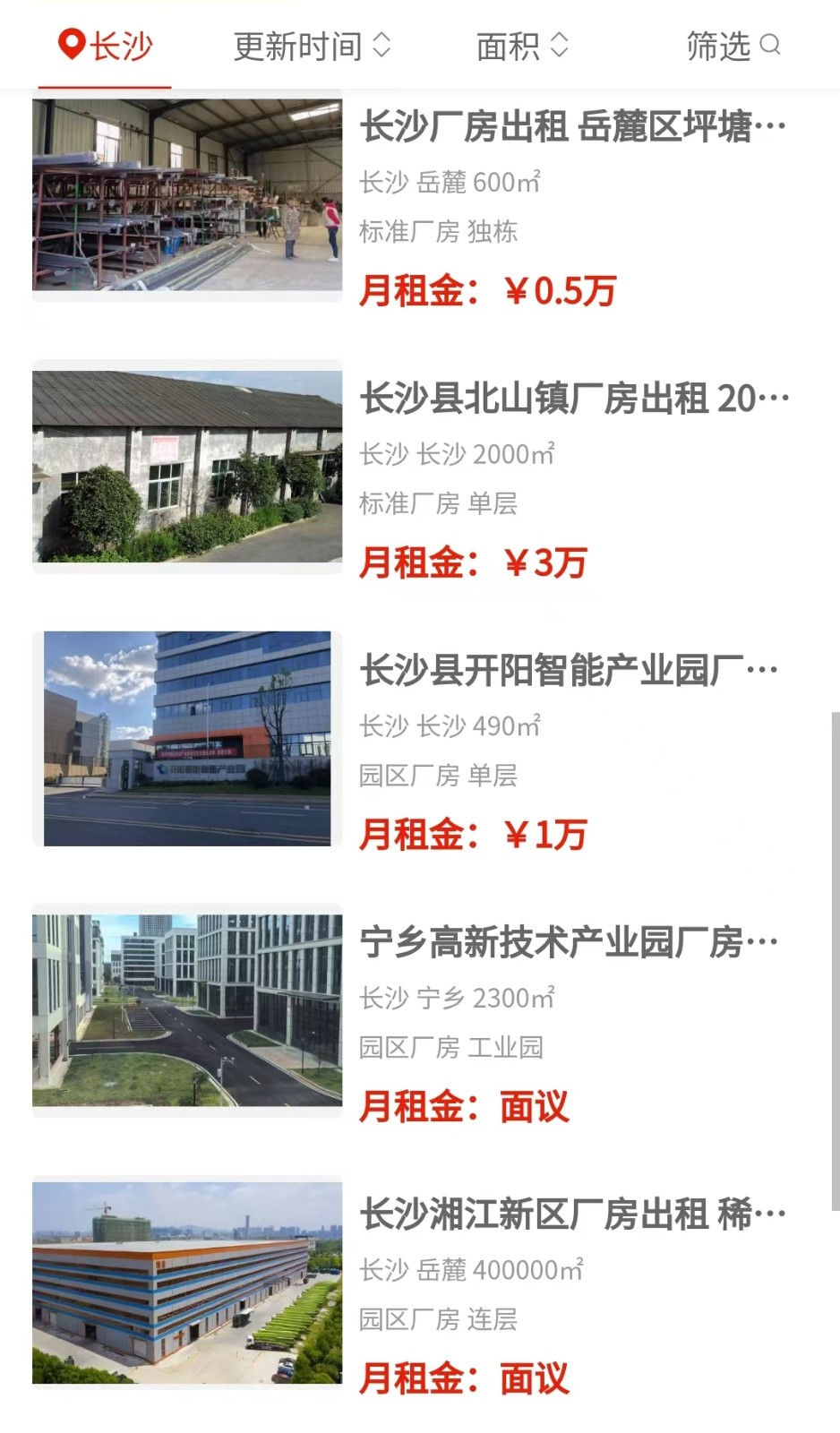View the 宁乡高新技术产业园 2300㎡ listing
Viewport: 840px width, 1433px height.
(x=568, y=943)
